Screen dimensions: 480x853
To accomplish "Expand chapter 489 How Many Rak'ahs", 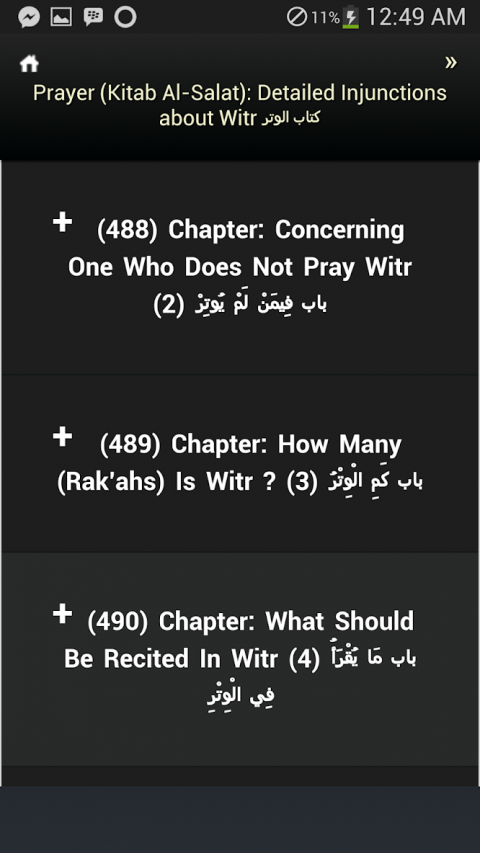I will pyautogui.click(x=63, y=436).
